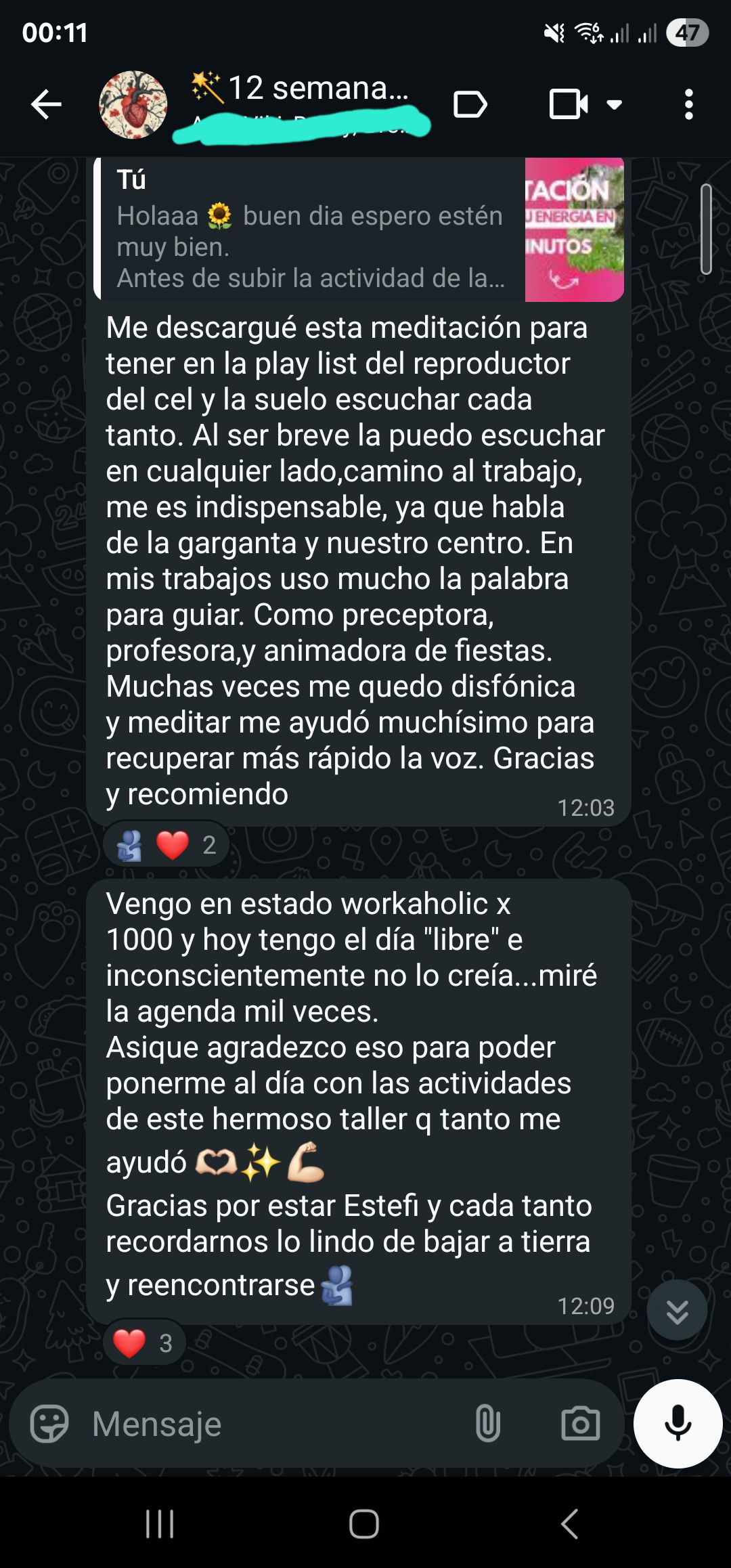
Task: View reactions on the meditation message
Action: click(x=167, y=845)
